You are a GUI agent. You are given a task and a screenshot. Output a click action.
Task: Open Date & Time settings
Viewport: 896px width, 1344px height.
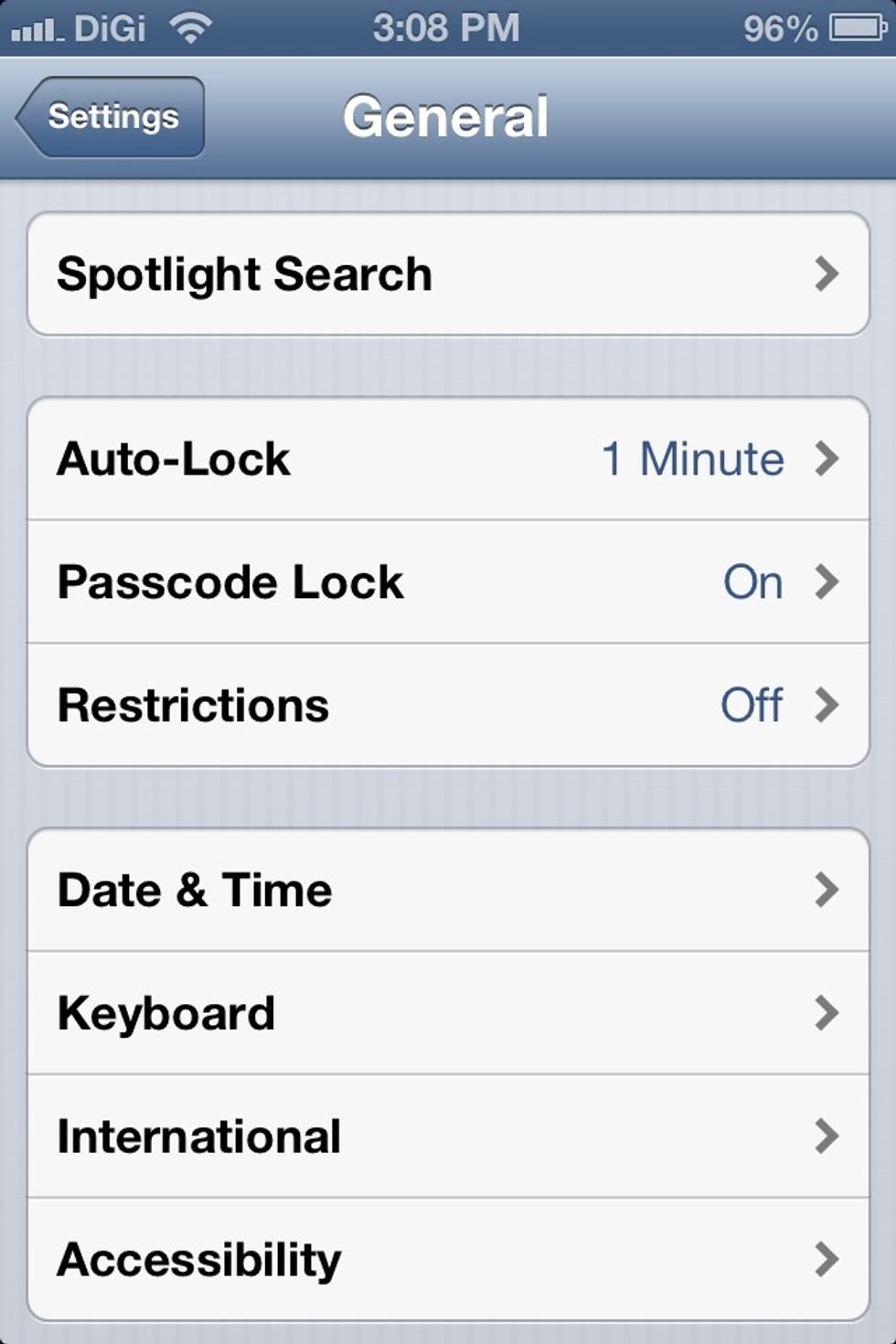point(448,890)
